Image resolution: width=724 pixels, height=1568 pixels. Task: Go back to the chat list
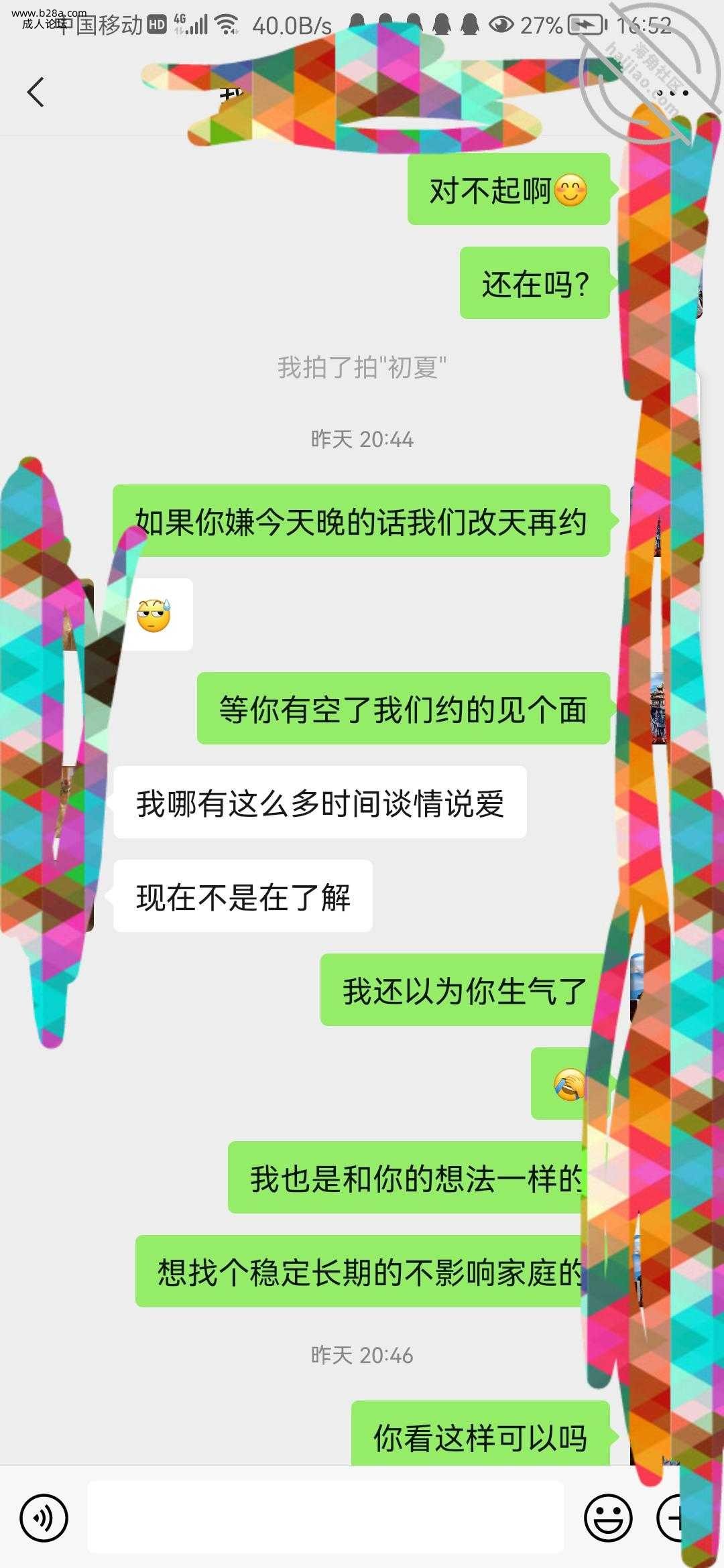tap(36, 92)
